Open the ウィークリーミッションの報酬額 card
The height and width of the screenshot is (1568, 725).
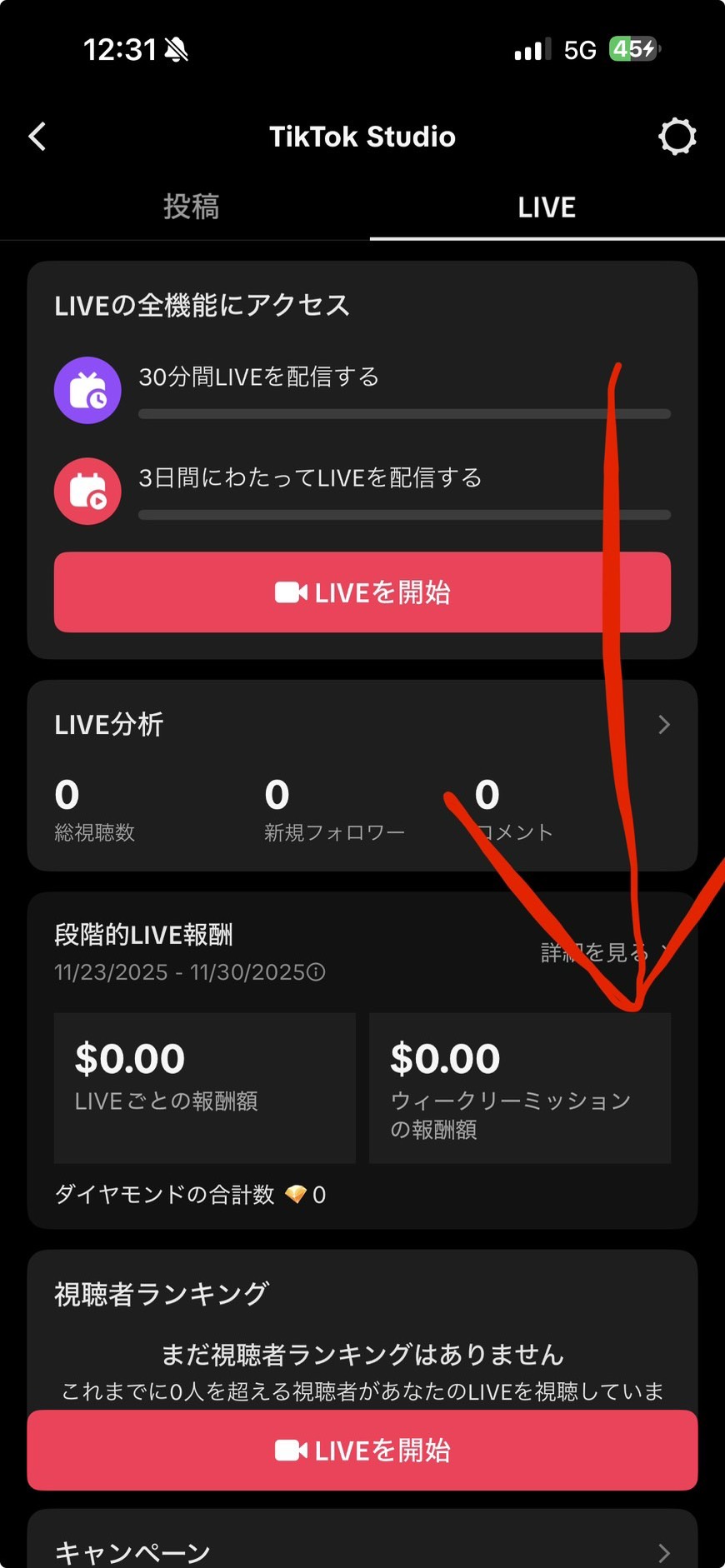[x=519, y=1087]
